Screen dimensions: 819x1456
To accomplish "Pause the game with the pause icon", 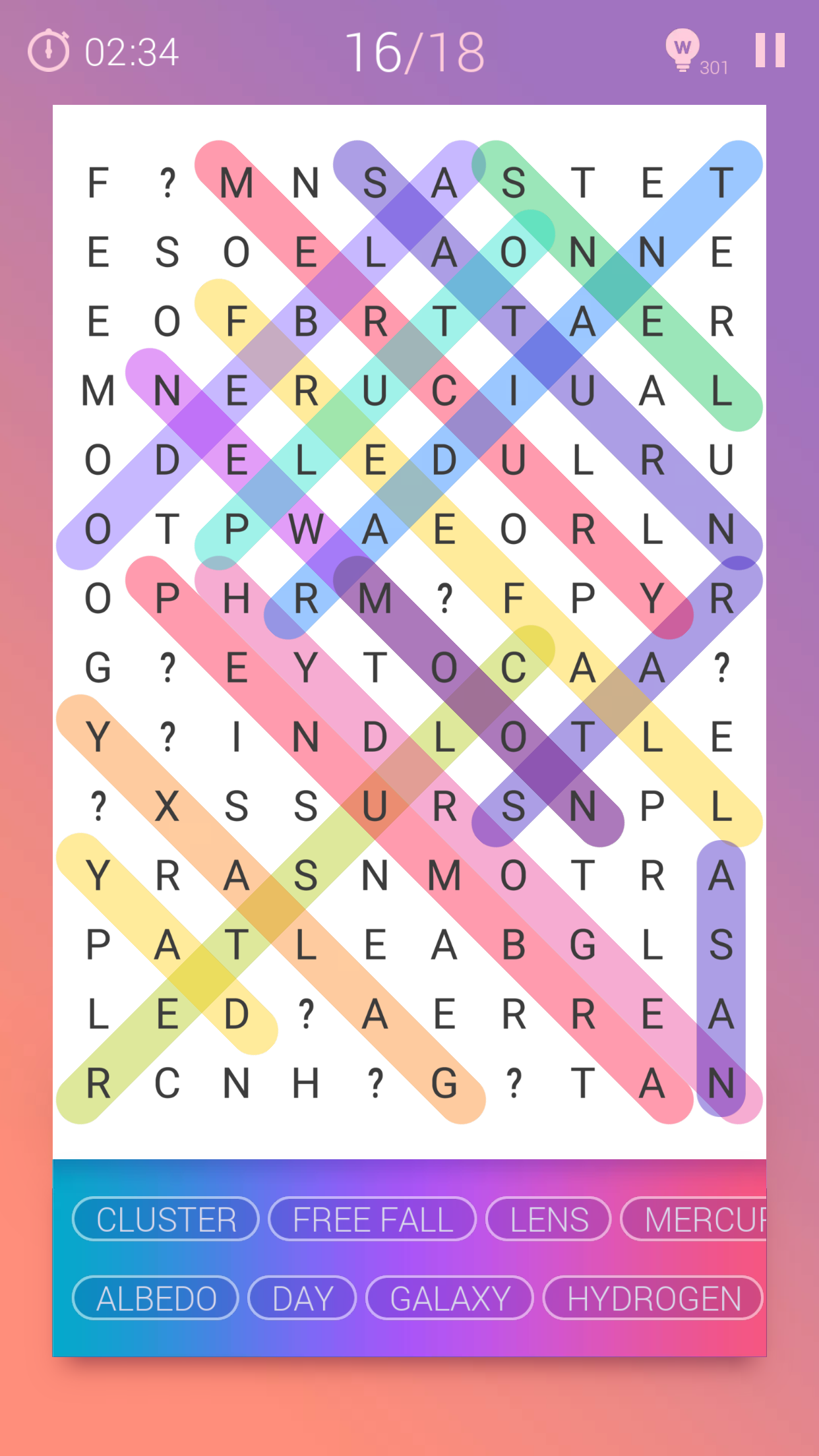I will tap(769, 49).
